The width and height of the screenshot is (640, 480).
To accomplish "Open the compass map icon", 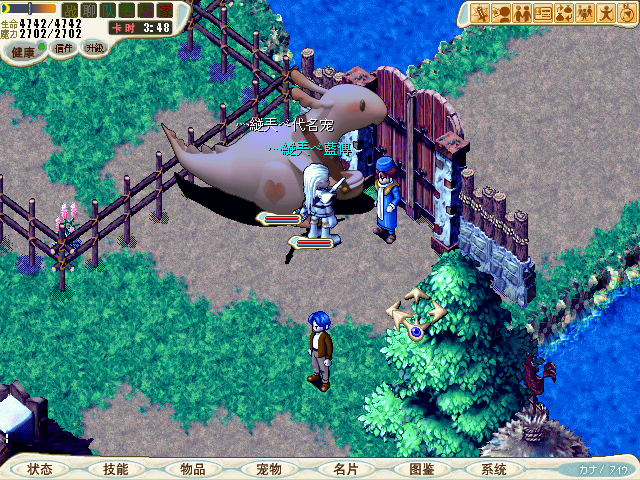I will point(625,13).
